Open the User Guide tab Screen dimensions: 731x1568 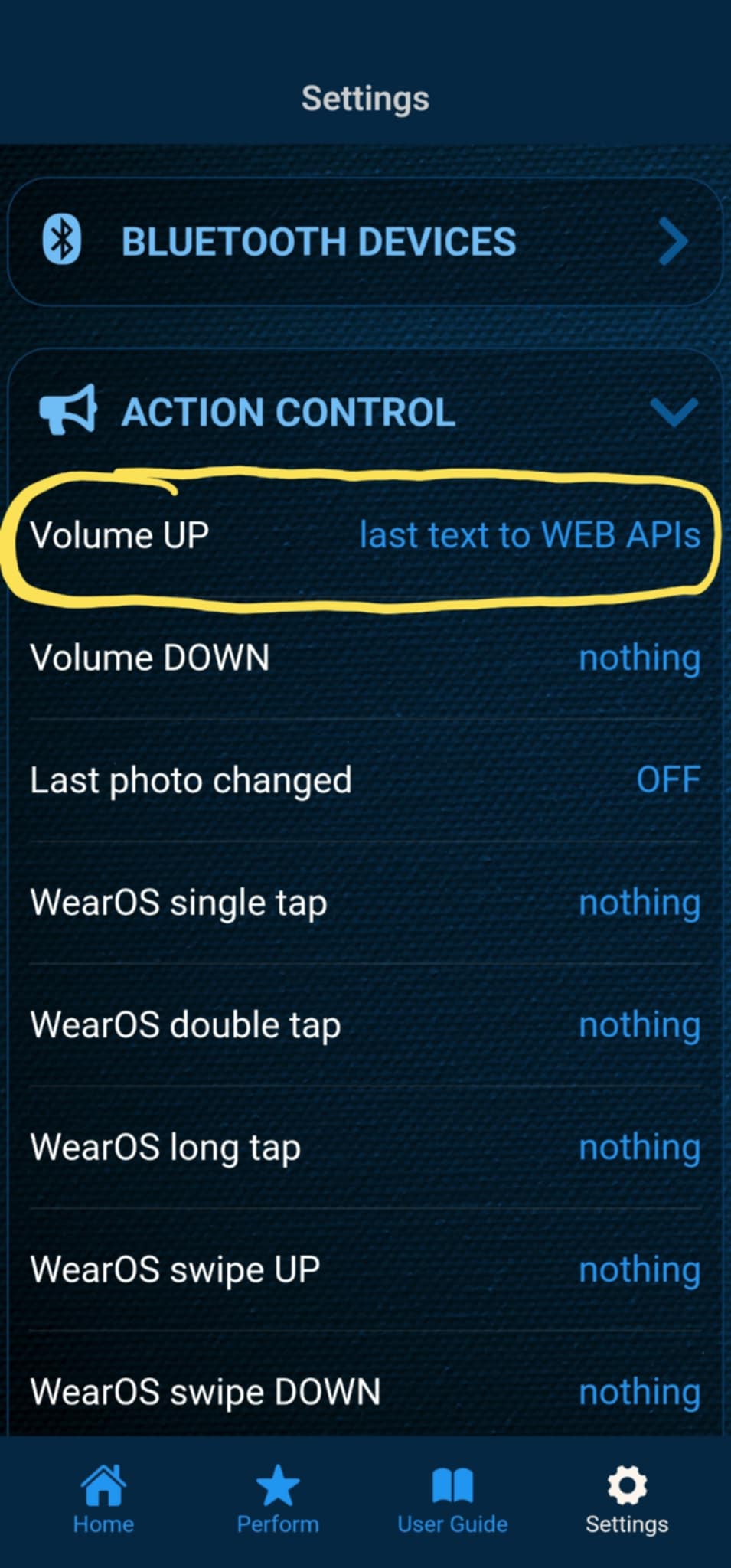pyautogui.click(x=452, y=1501)
